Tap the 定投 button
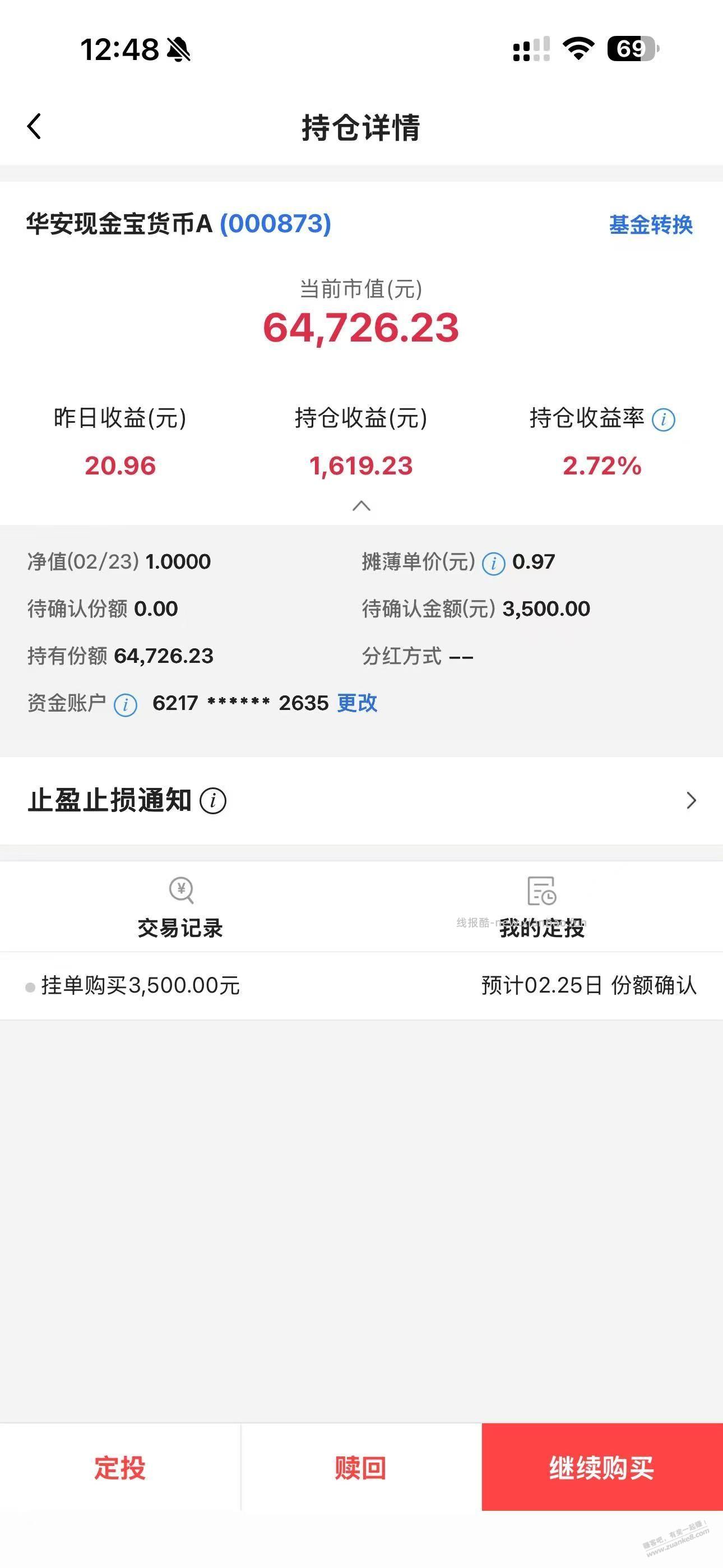 coord(120,1470)
